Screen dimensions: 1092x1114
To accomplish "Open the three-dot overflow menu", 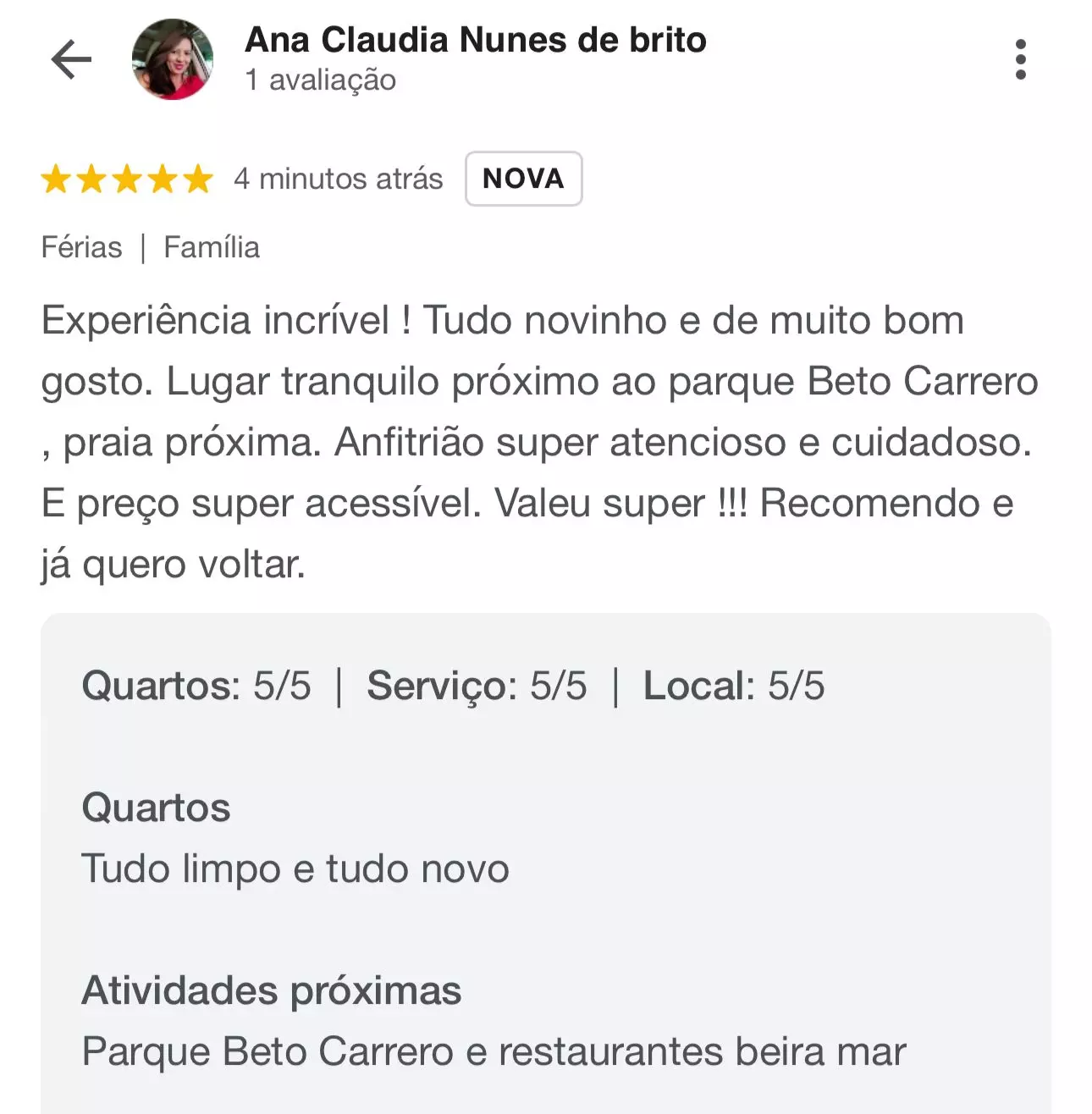I will click(1020, 59).
